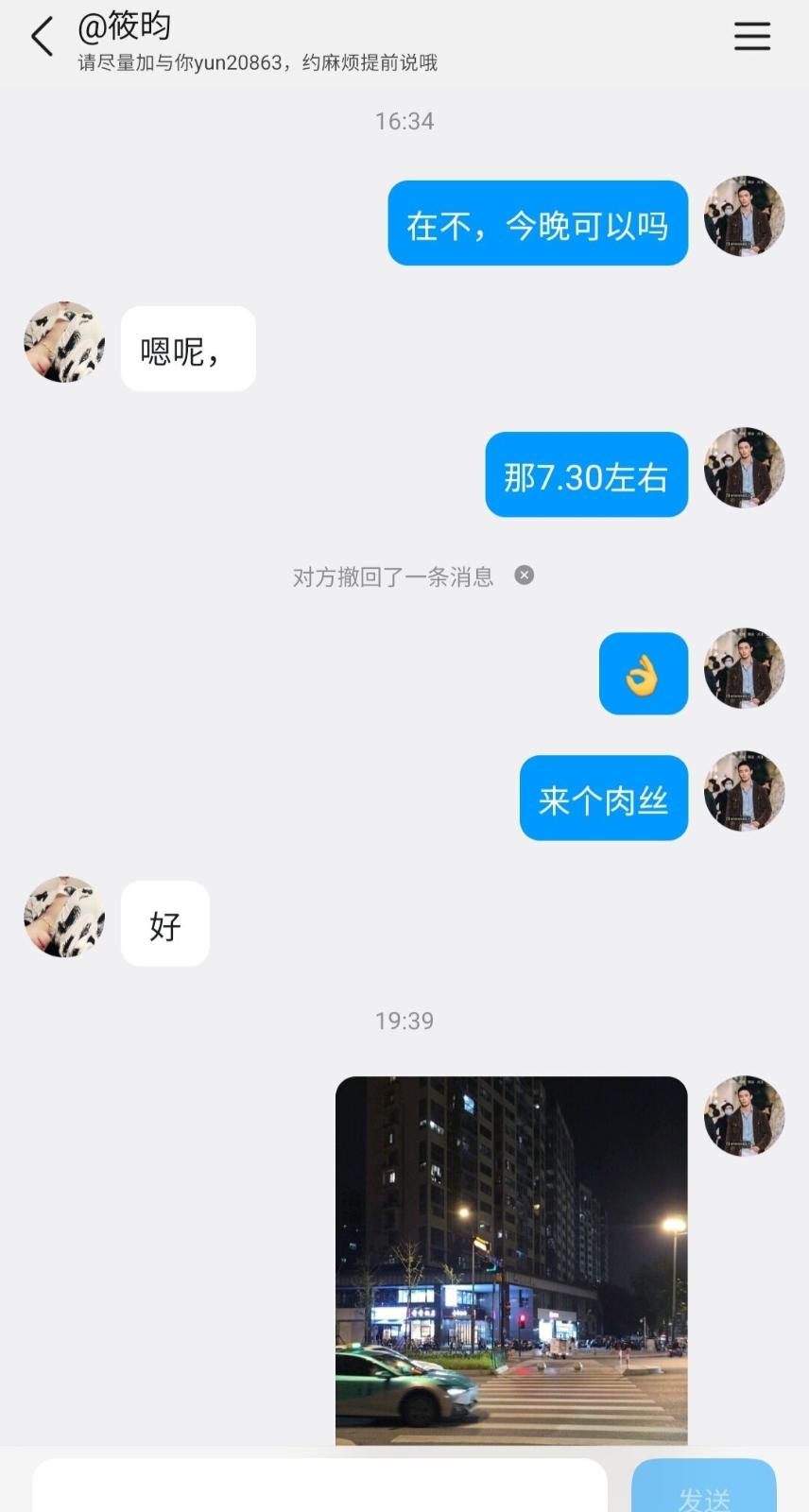Tap the back arrow to leave the chat
This screenshot has width=809, height=1512.
[x=40, y=36]
